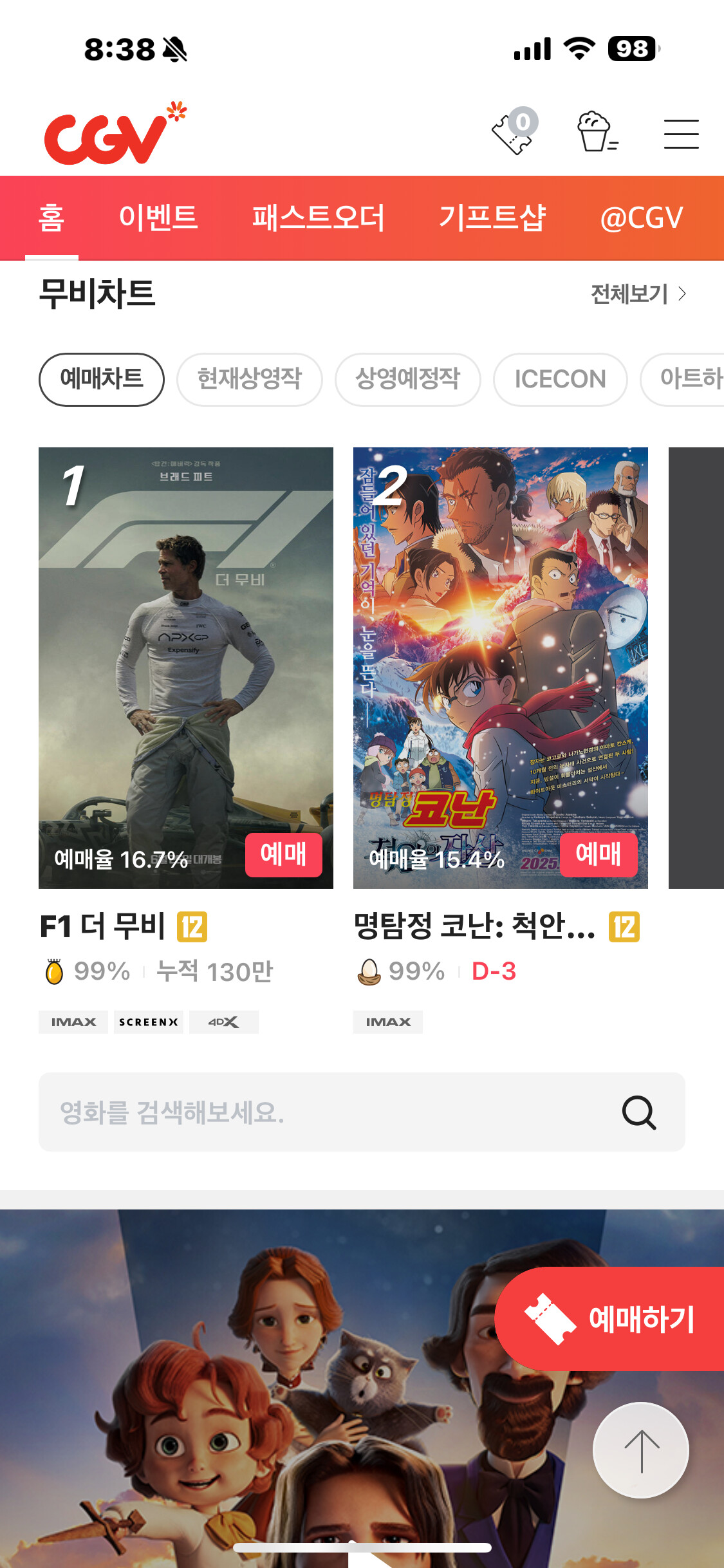724x1568 pixels.
Task: Open the @CGV tab
Action: pos(641,218)
